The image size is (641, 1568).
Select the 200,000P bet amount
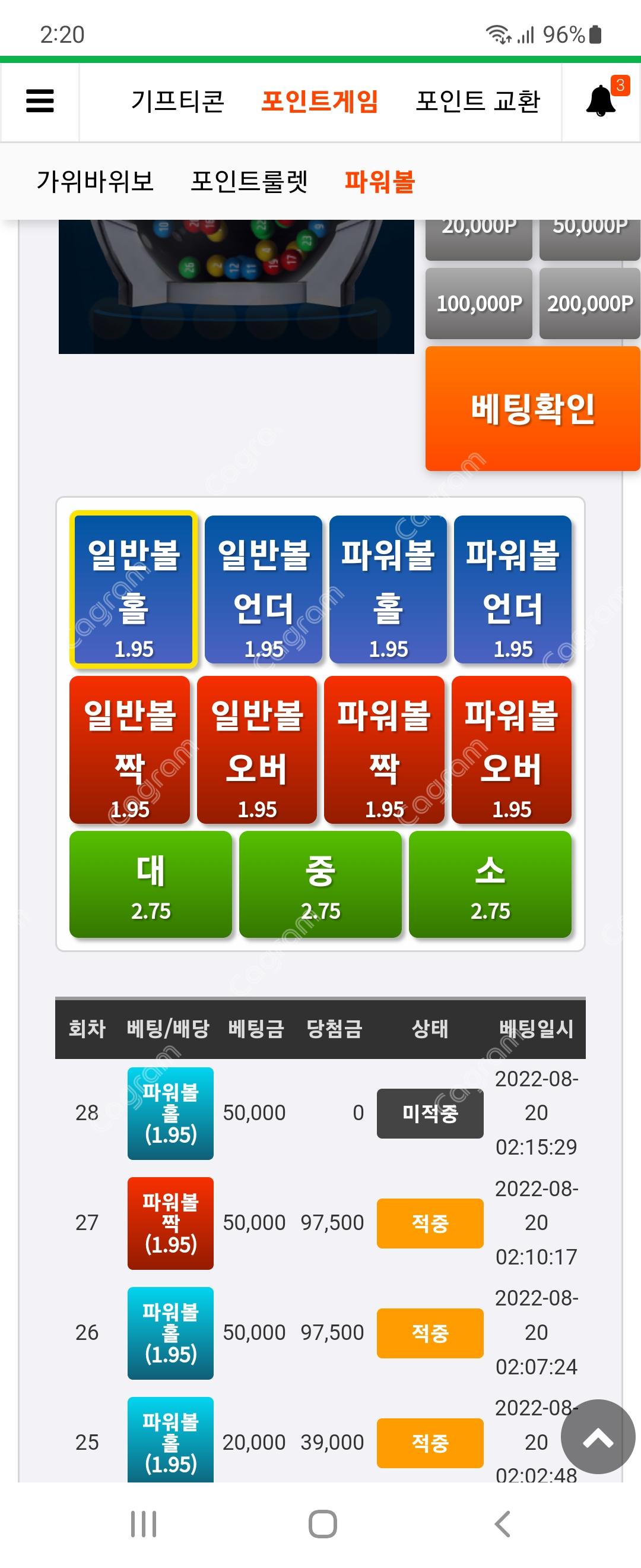(x=589, y=303)
